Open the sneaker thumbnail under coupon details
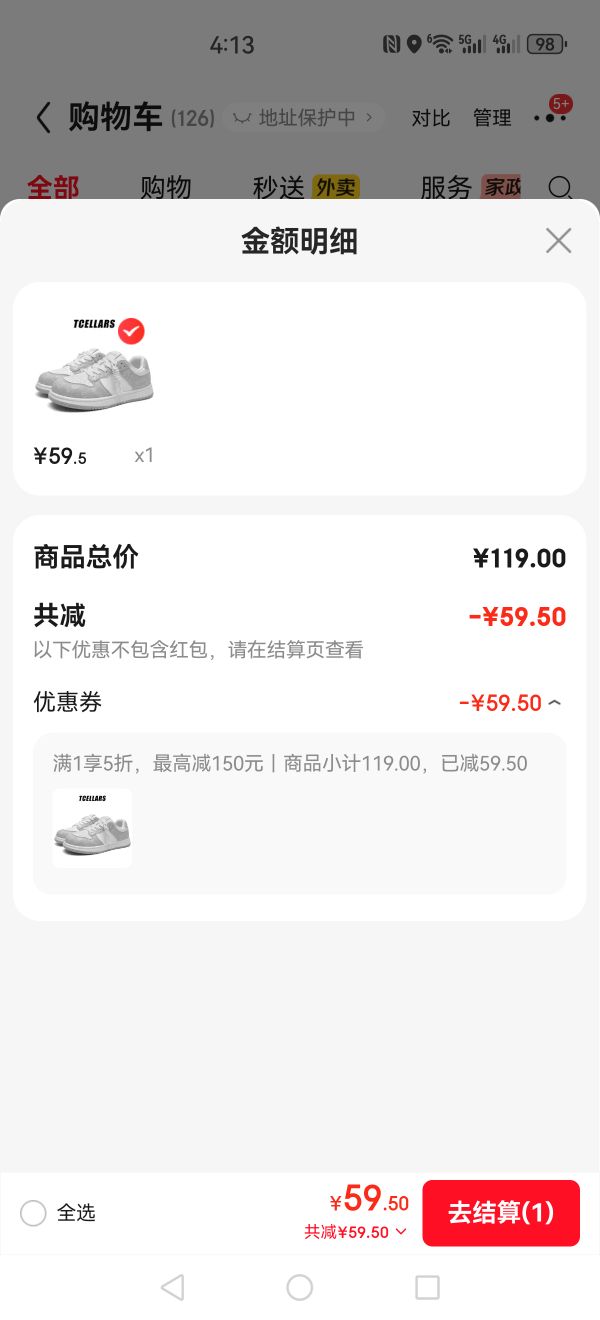Viewport: 600px width, 1320px height. [x=92, y=828]
